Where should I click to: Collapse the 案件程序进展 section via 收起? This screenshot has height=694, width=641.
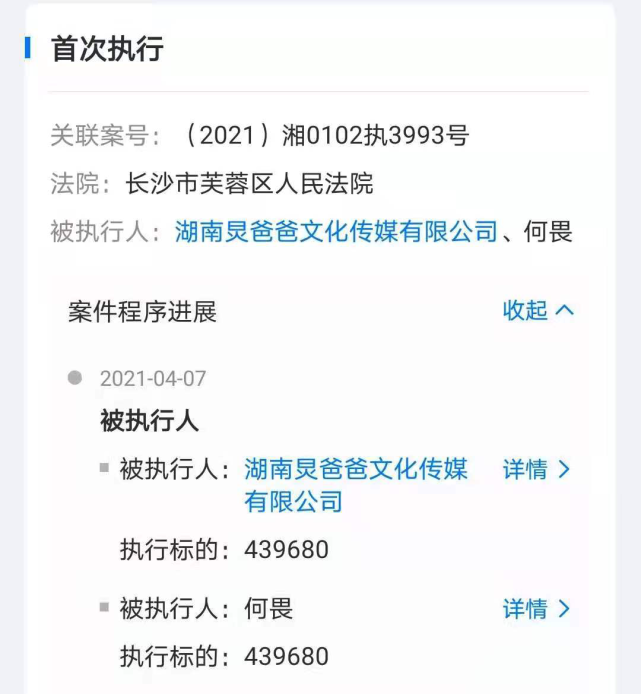[x=538, y=311]
